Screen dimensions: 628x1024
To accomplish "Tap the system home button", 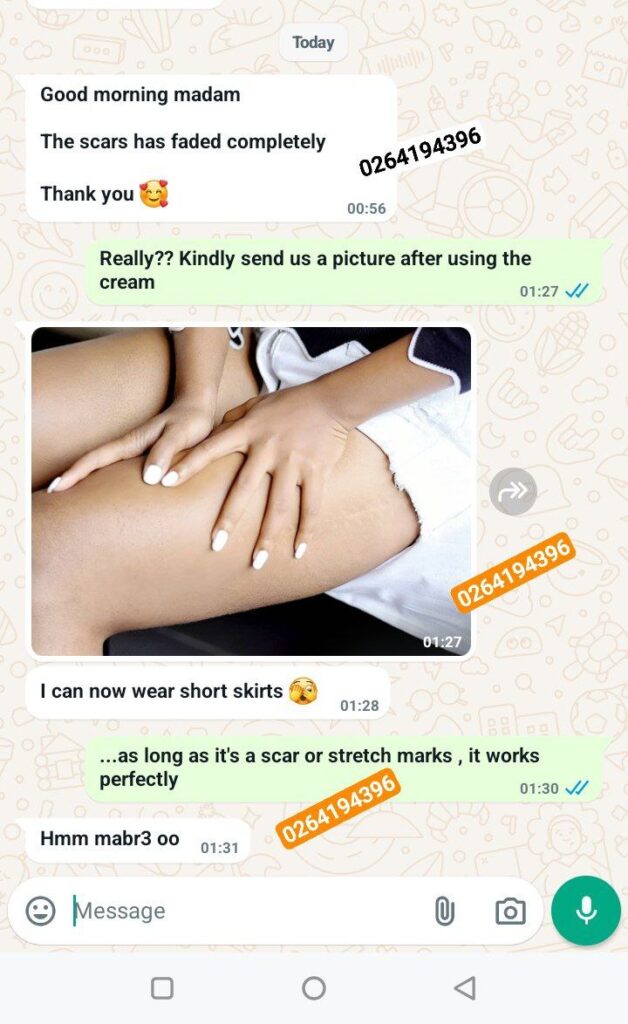I will (x=313, y=987).
